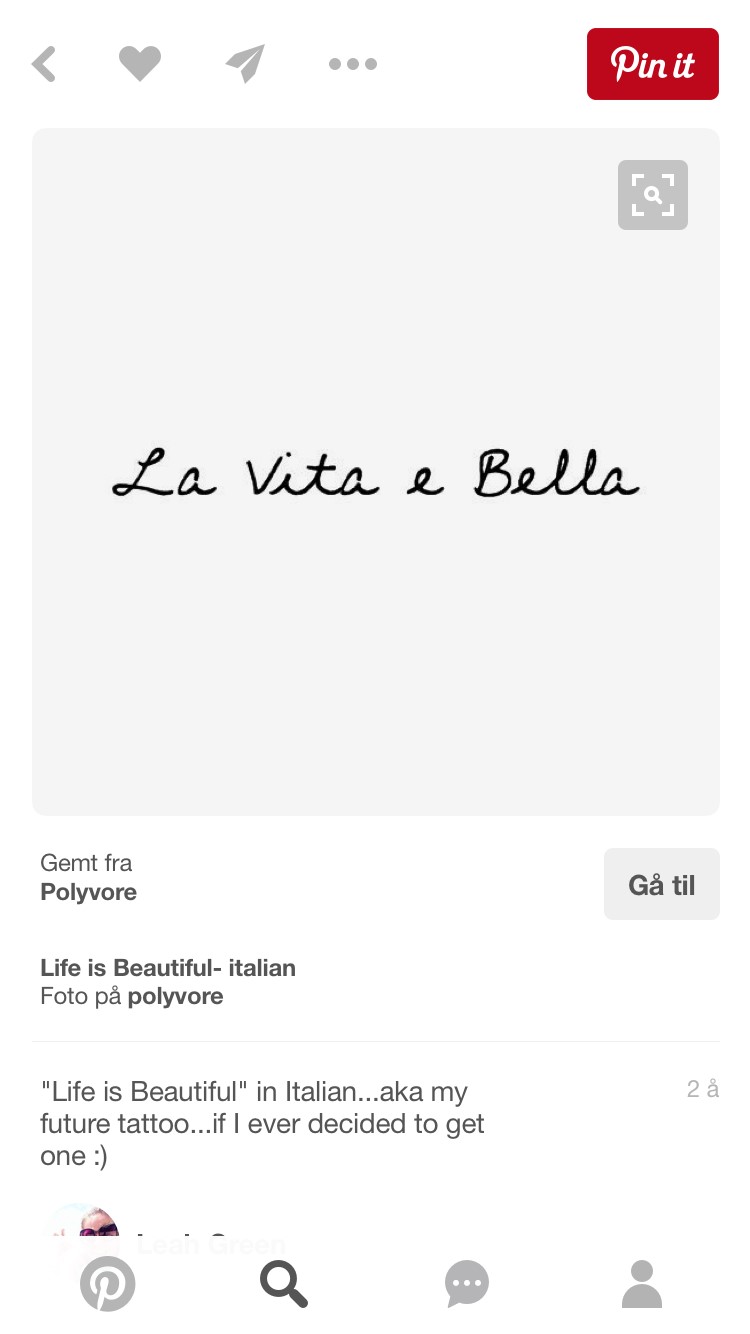Image resolution: width=750 pixels, height=1334 pixels.
Task: Open visual search on the image
Action: click(x=652, y=195)
